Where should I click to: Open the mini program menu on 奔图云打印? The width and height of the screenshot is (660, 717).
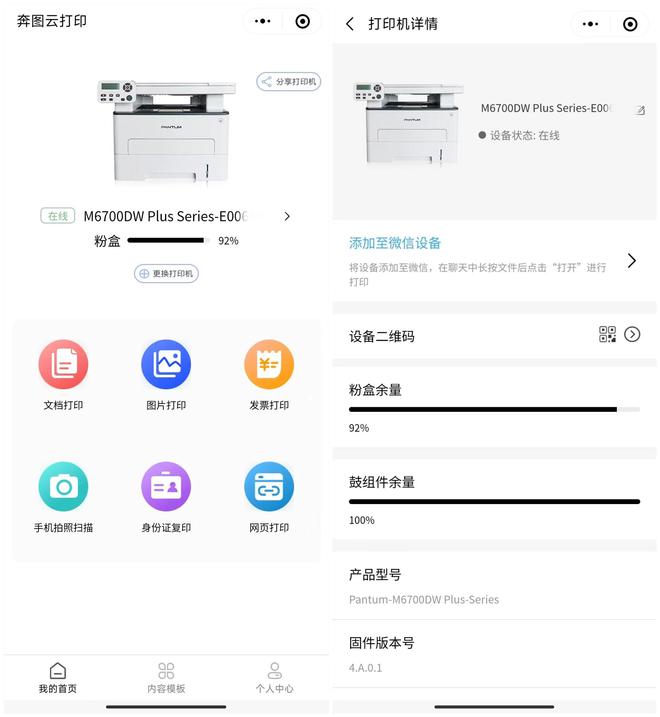coord(262,22)
